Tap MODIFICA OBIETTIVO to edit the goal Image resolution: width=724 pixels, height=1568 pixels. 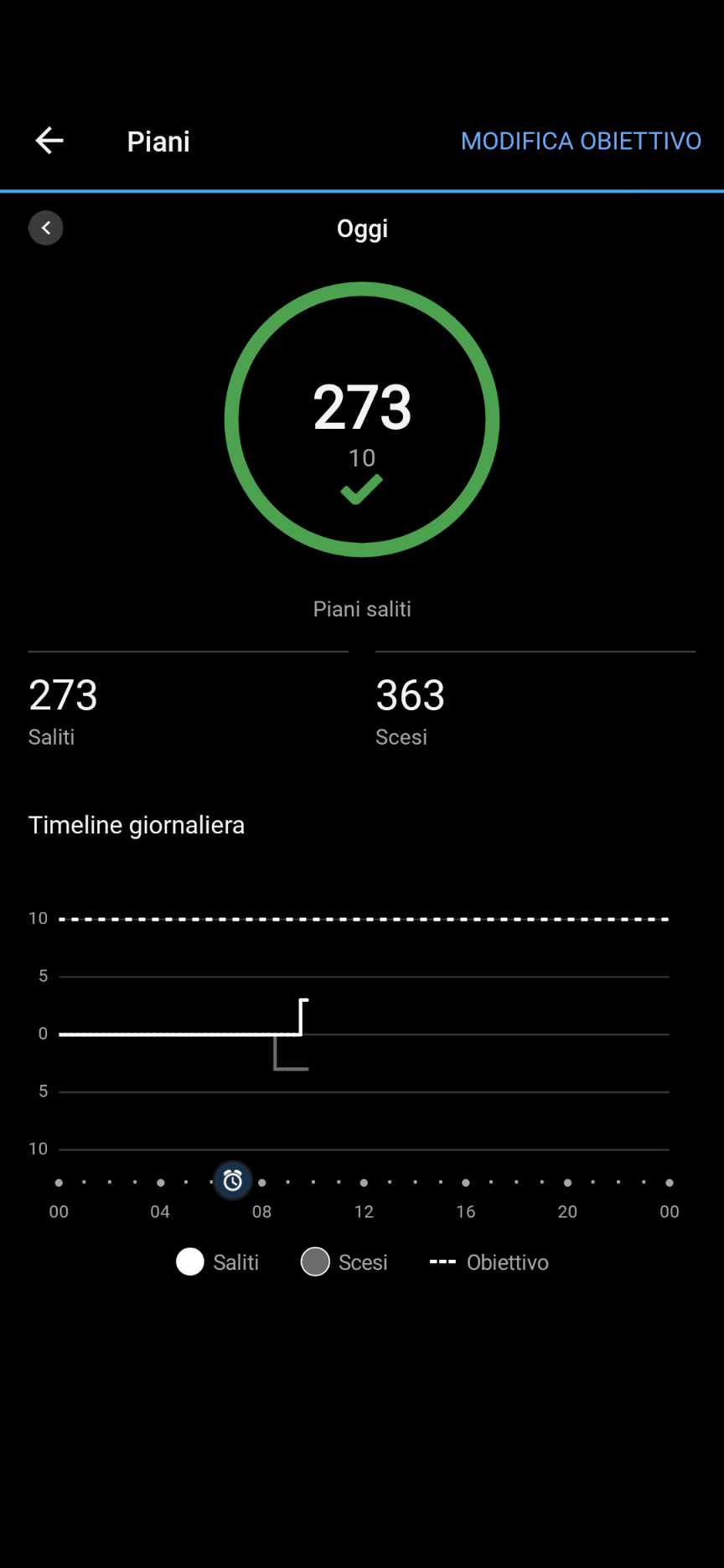tap(581, 141)
